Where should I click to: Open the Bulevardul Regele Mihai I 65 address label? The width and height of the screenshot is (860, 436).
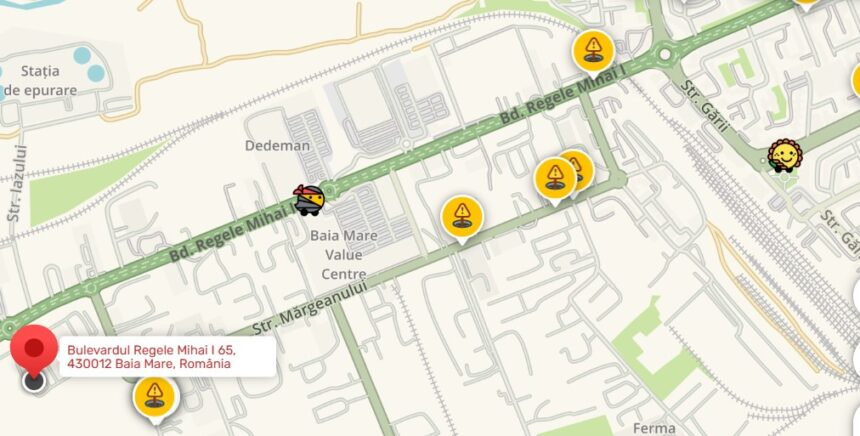click(150, 357)
